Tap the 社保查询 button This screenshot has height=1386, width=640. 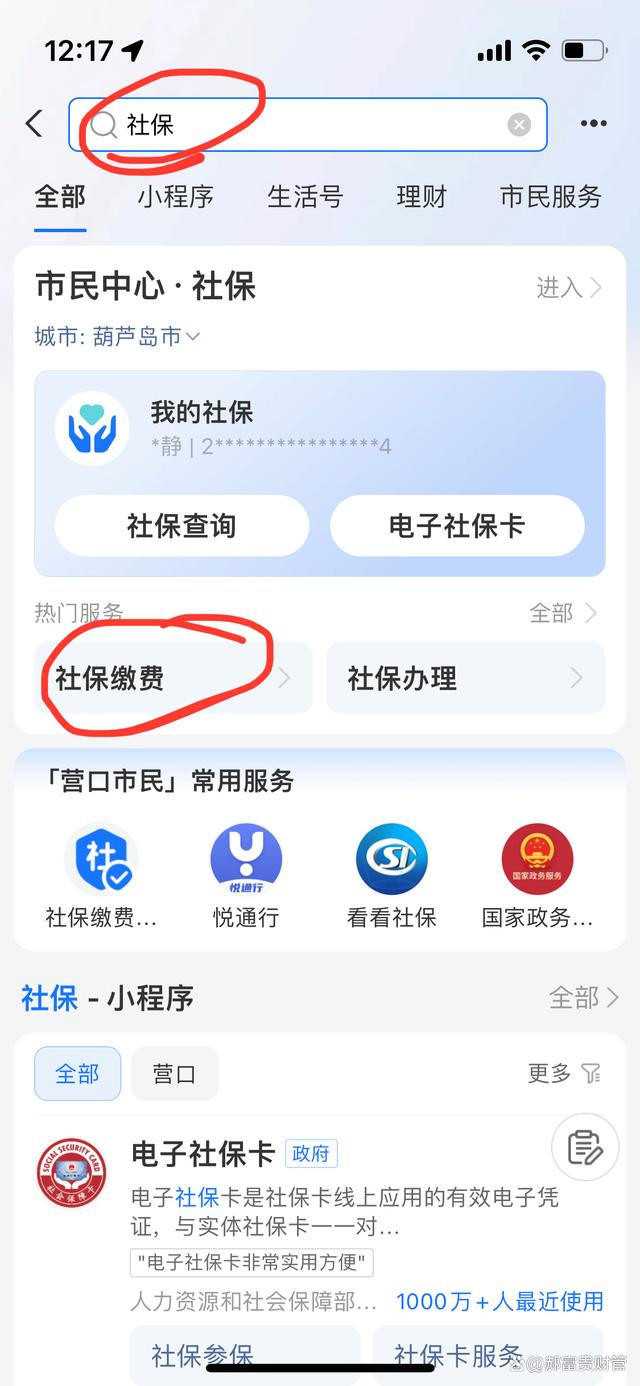(x=181, y=526)
